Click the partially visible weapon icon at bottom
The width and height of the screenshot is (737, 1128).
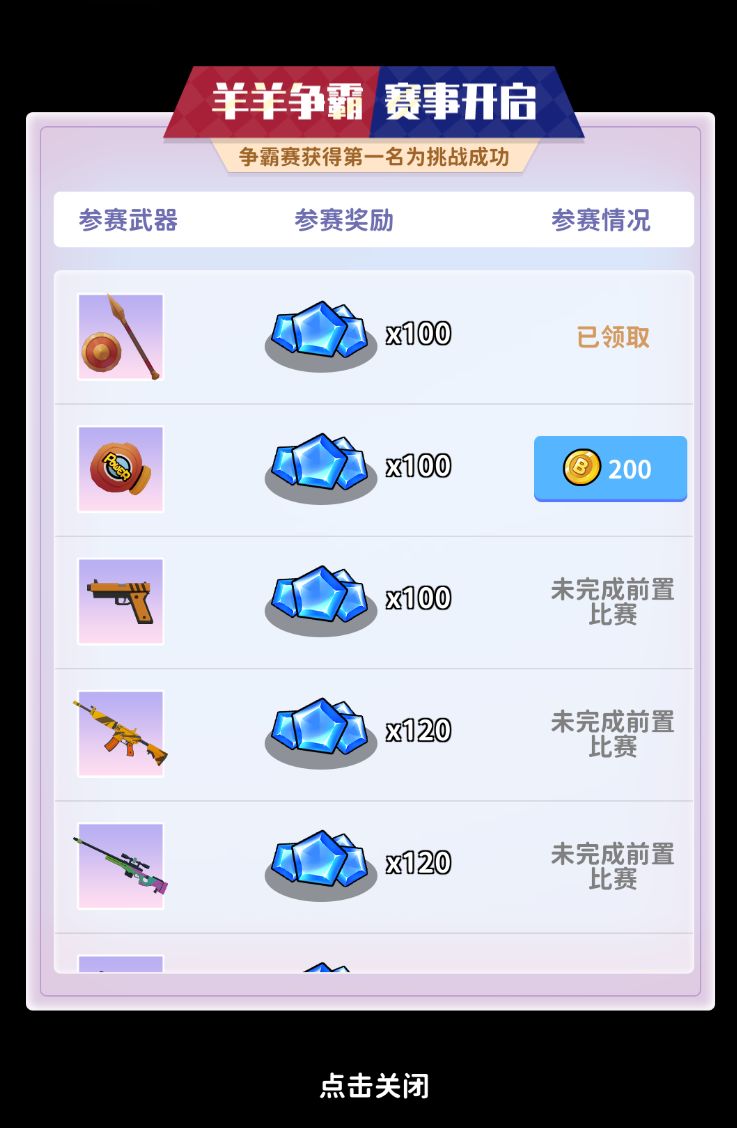tap(120, 968)
